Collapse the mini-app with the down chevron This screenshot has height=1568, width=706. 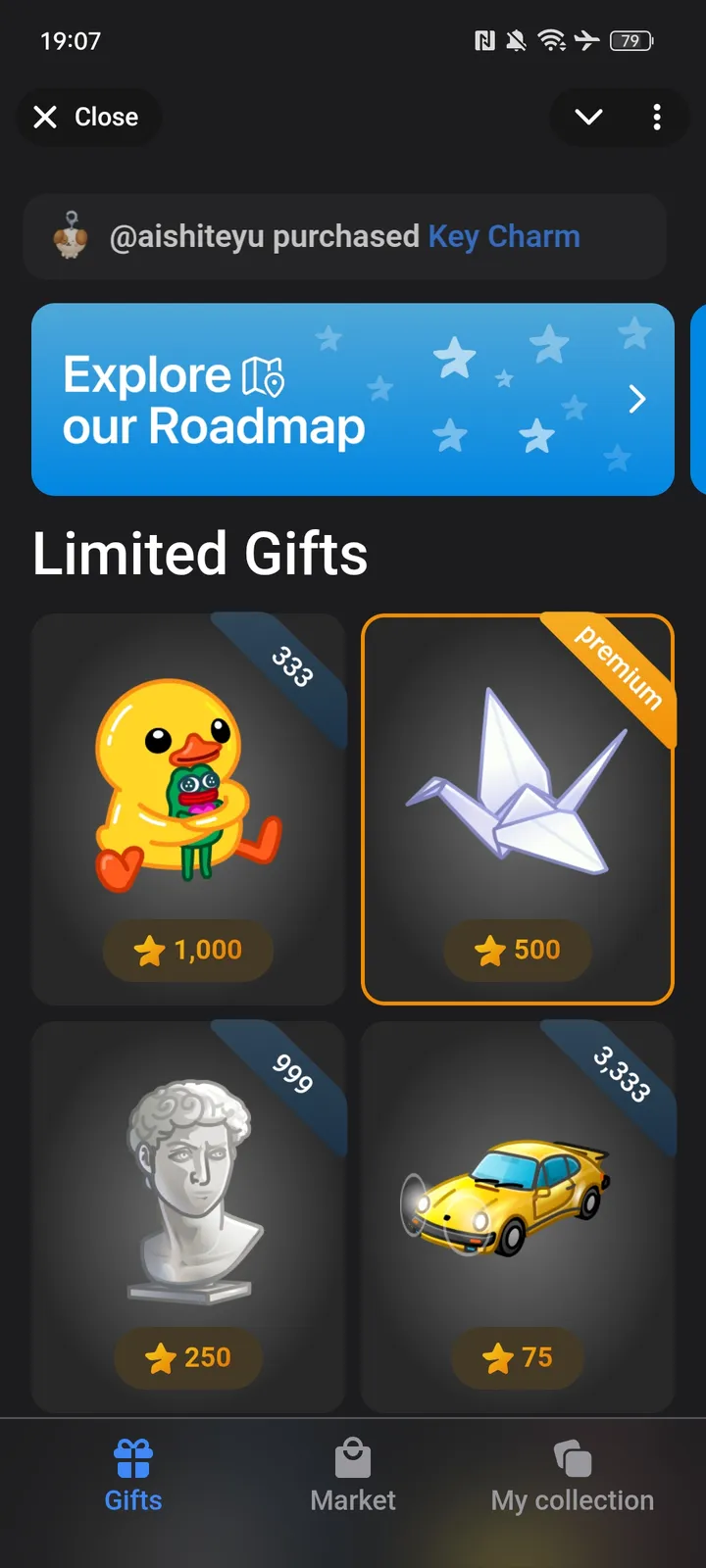pyautogui.click(x=587, y=117)
